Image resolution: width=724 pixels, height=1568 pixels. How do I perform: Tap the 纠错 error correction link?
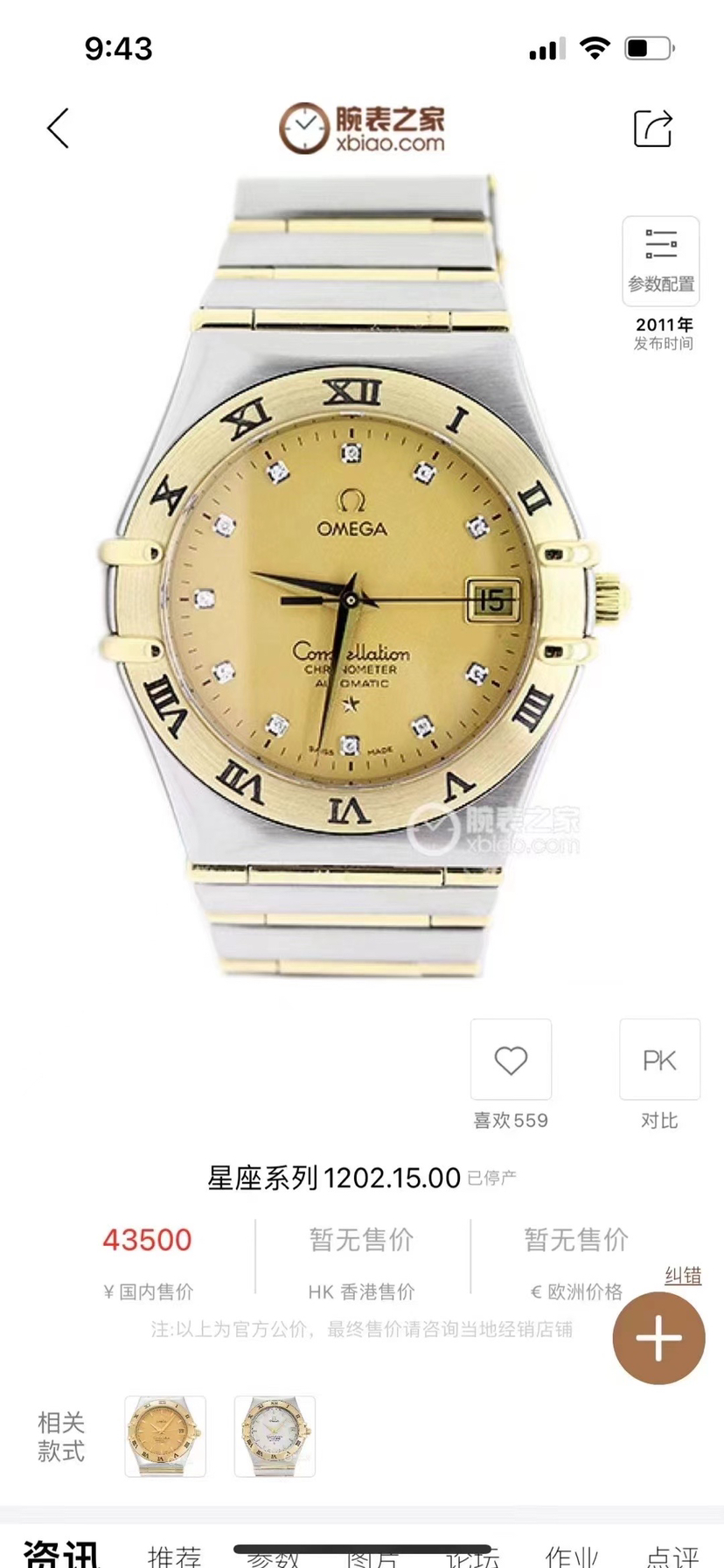pyautogui.click(x=683, y=1276)
